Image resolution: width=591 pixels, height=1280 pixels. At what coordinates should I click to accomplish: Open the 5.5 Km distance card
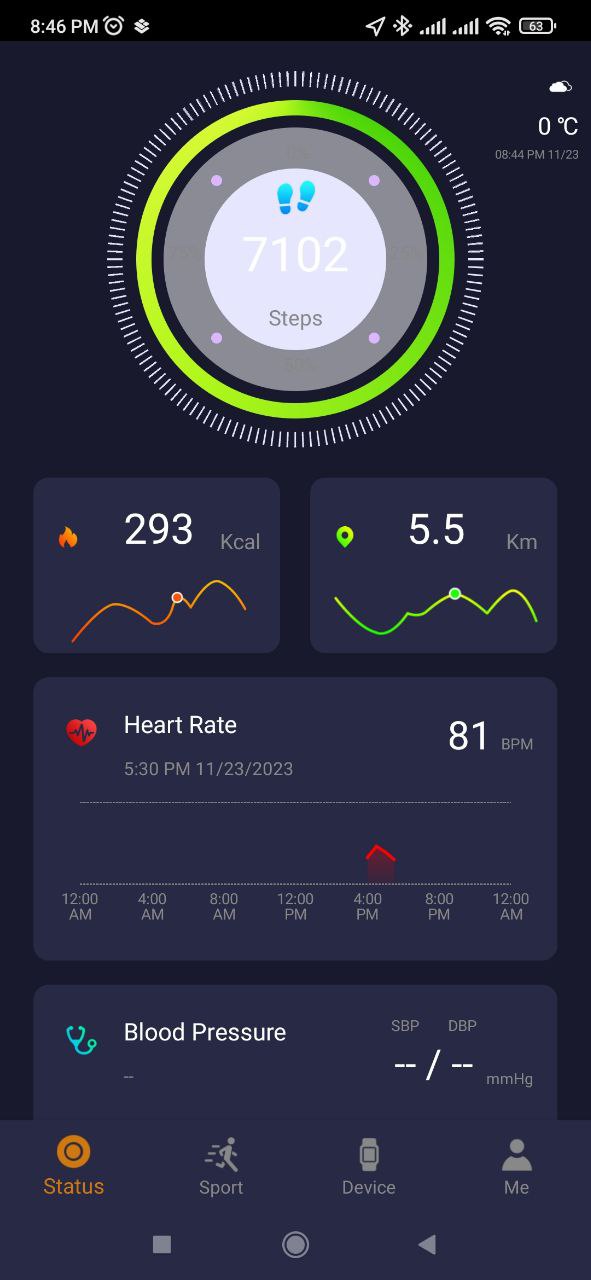[433, 565]
